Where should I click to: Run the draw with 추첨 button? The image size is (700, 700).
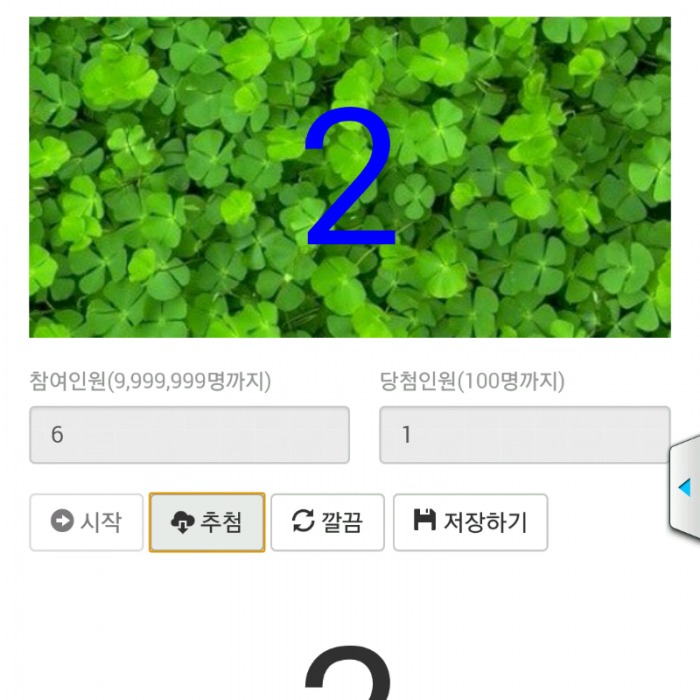click(207, 522)
